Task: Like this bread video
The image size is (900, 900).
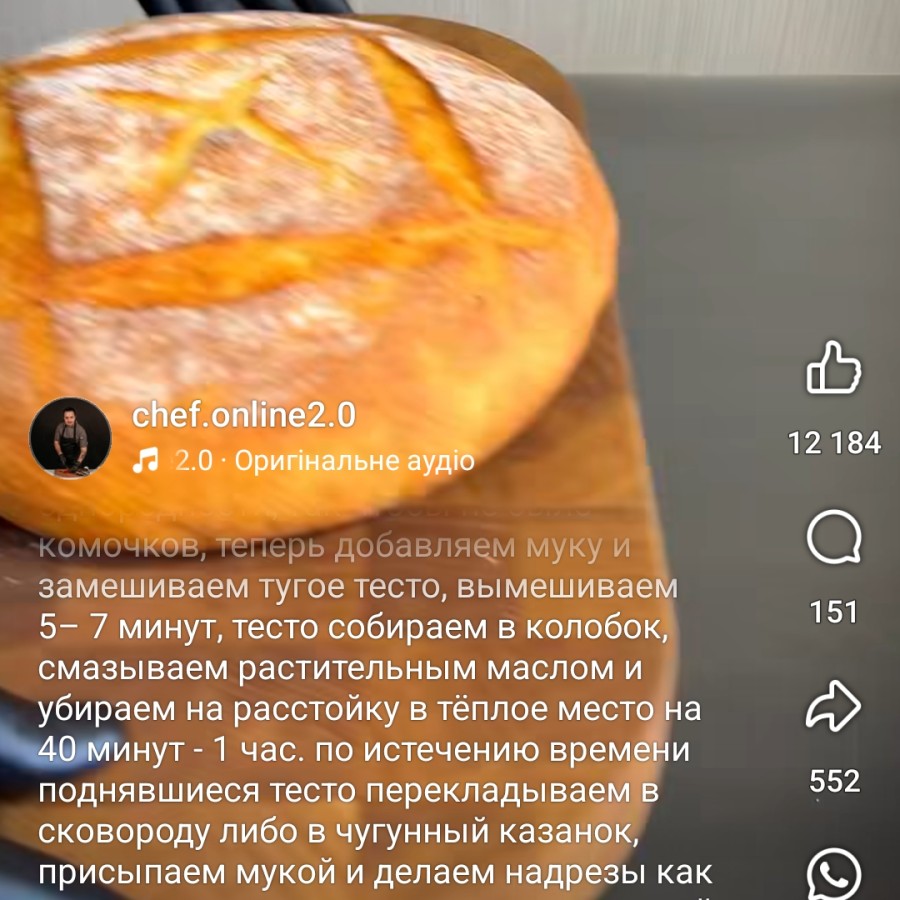Action: (x=833, y=367)
